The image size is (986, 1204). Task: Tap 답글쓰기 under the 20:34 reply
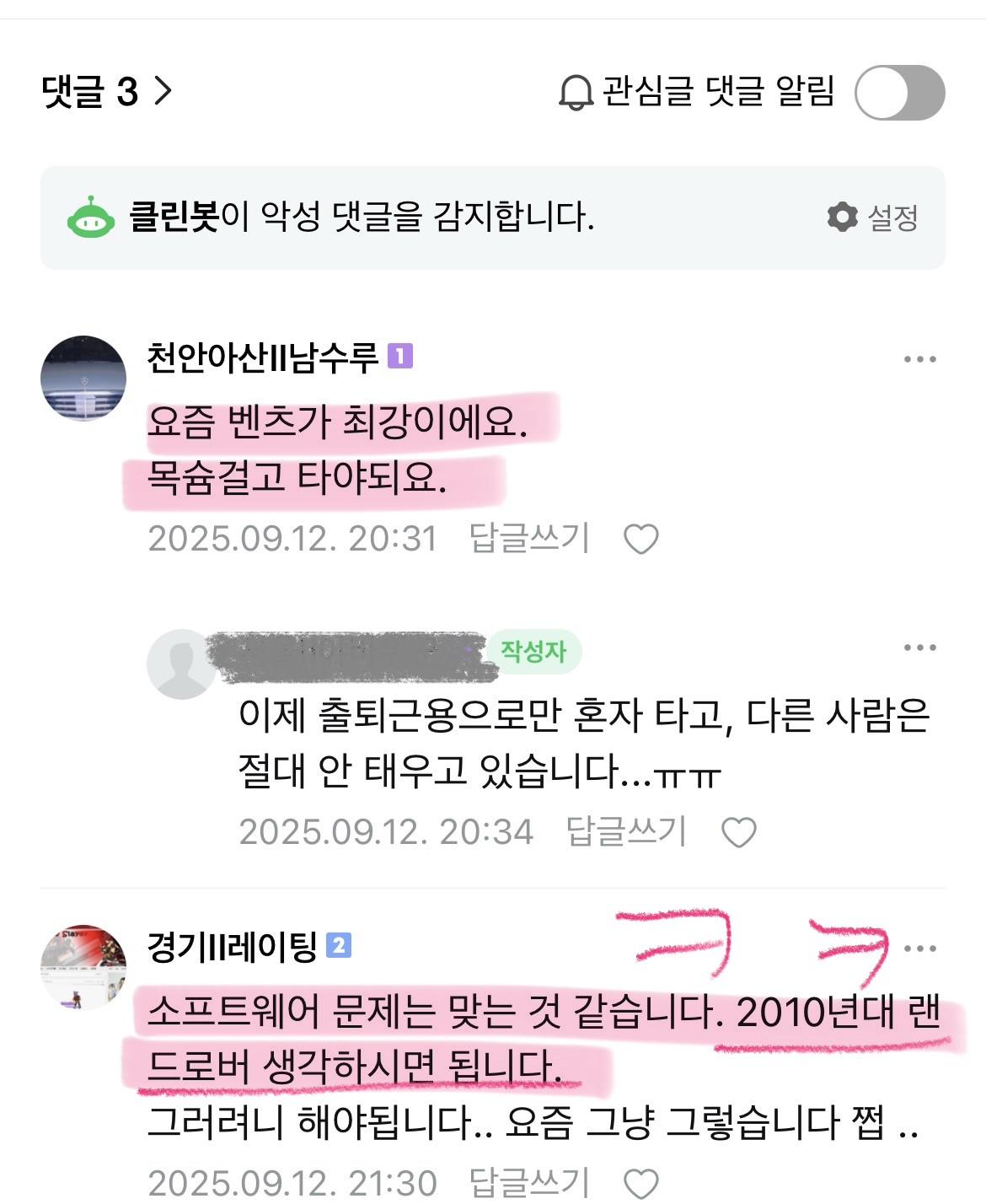tap(626, 831)
